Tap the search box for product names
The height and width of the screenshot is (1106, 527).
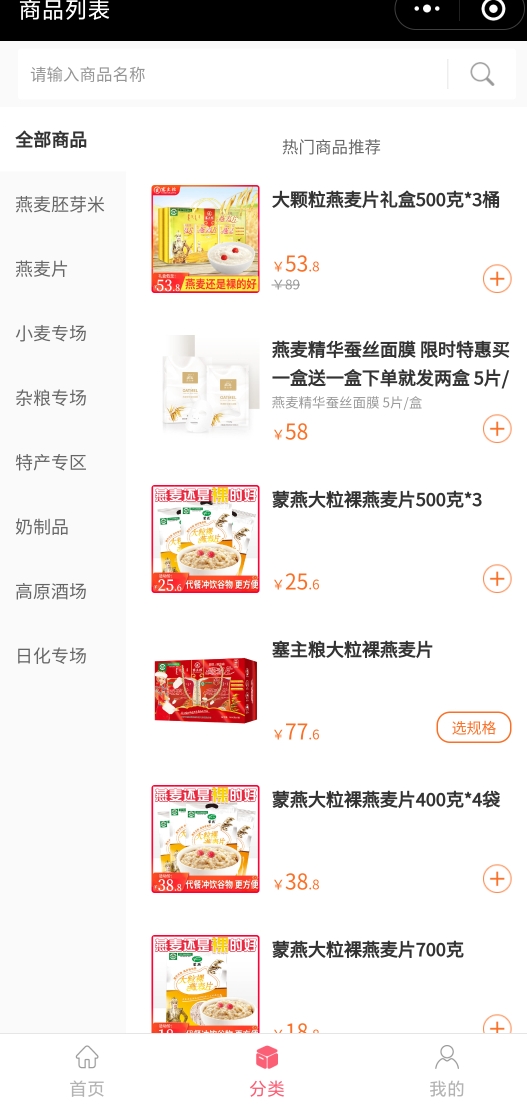click(x=233, y=74)
